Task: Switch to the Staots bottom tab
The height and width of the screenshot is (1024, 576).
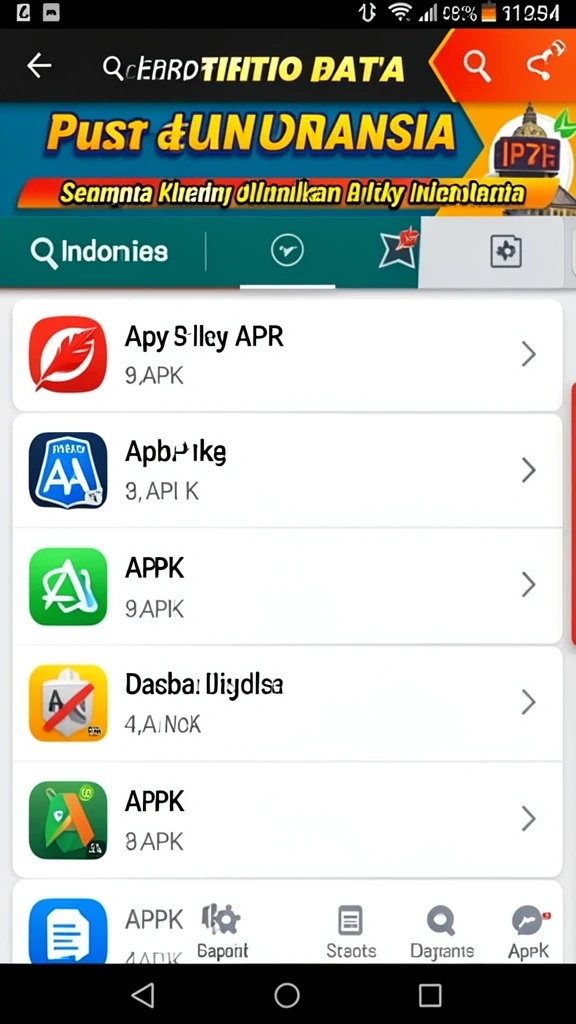Action: [x=351, y=933]
